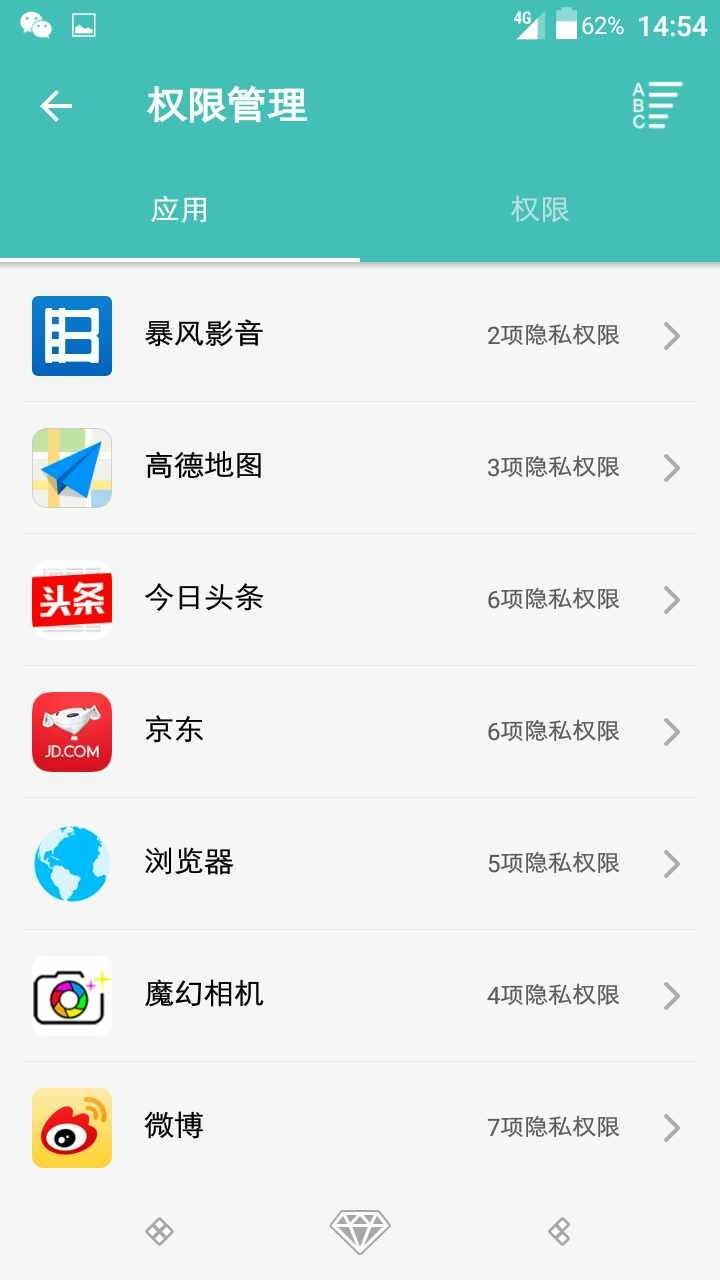This screenshot has height=1280, width=720.
Task: Open 微博 permission details
Action: tap(360, 1128)
